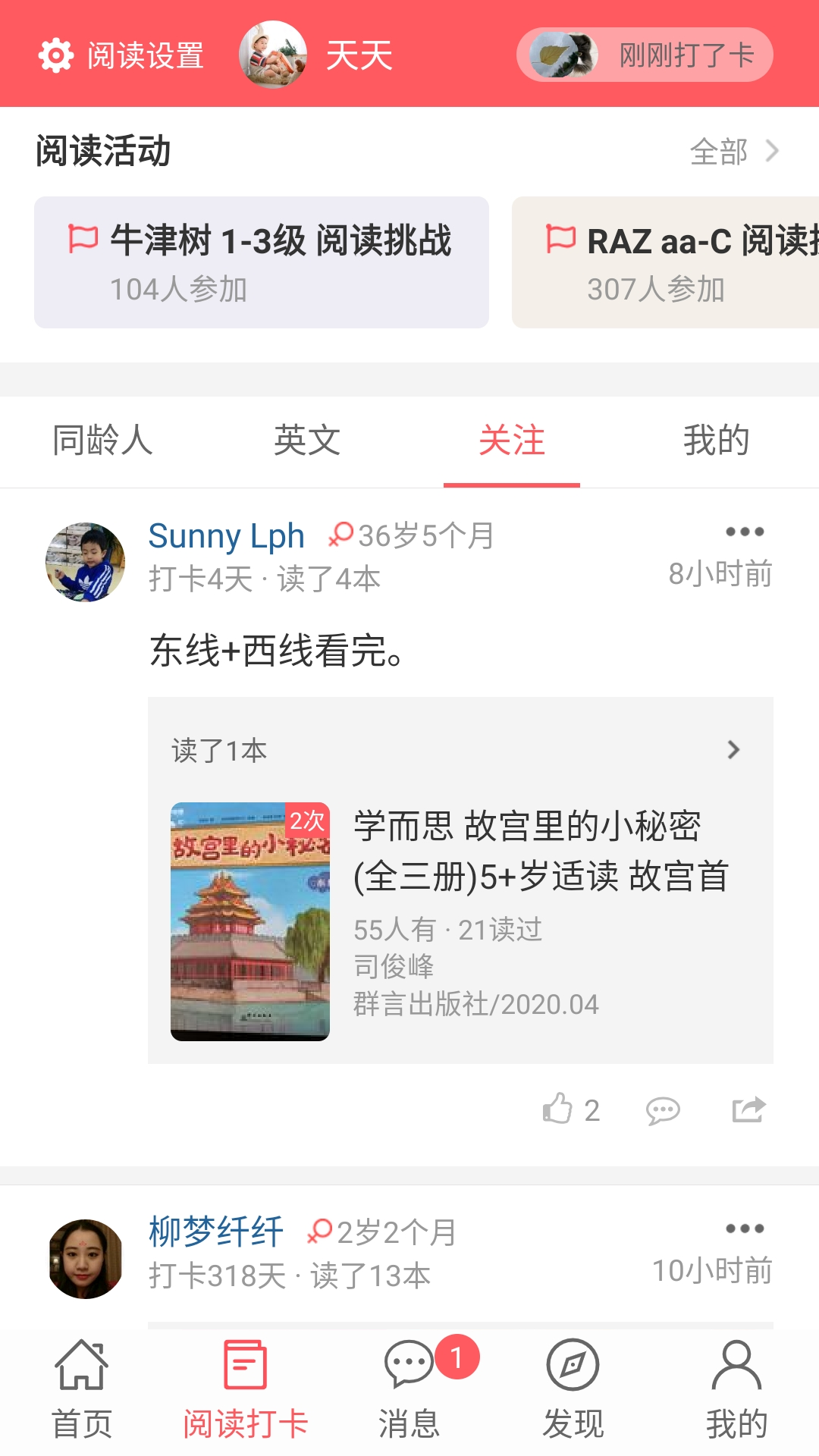Open RAZ aa-C reading challenge card
This screenshot has width=819, height=1456.
tap(665, 262)
